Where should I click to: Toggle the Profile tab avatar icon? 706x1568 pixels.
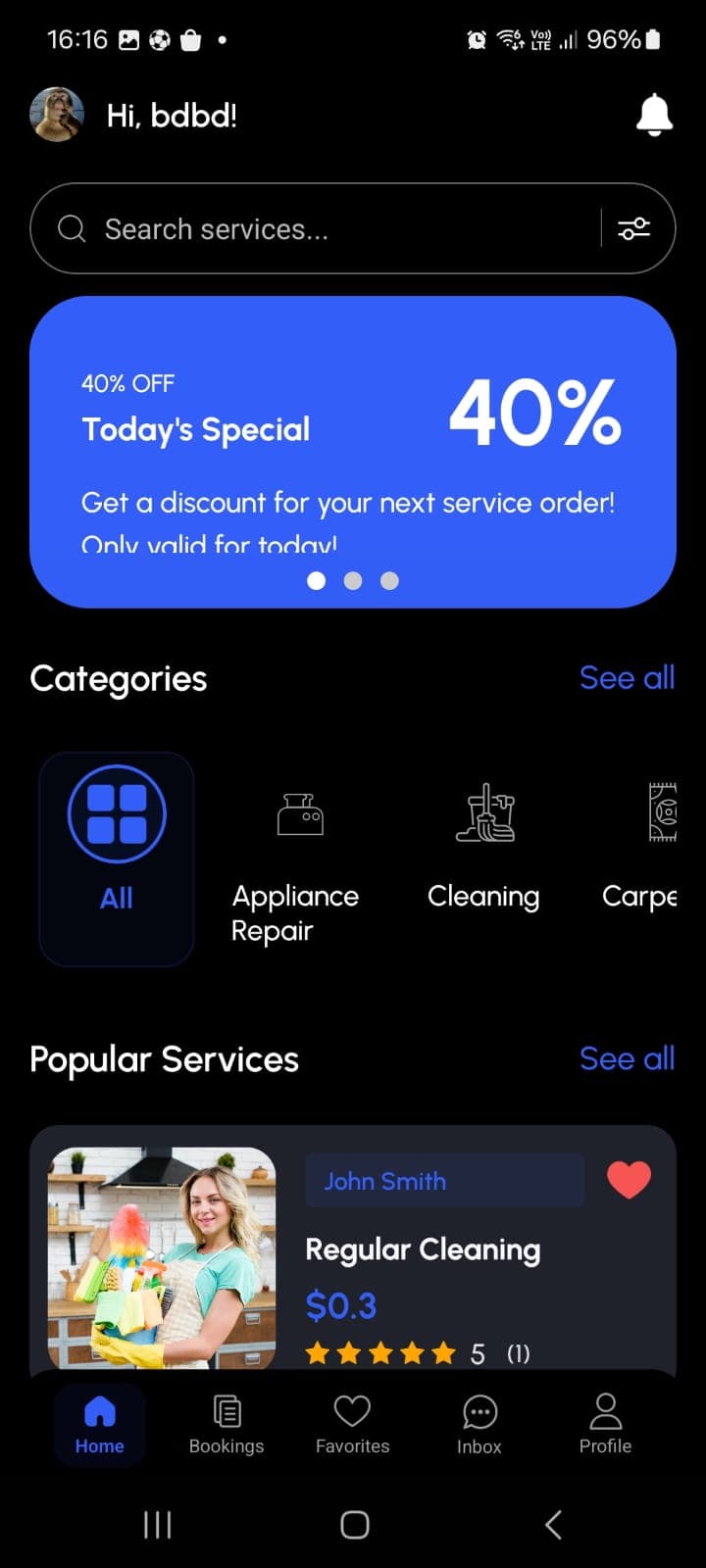click(605, 1411)
